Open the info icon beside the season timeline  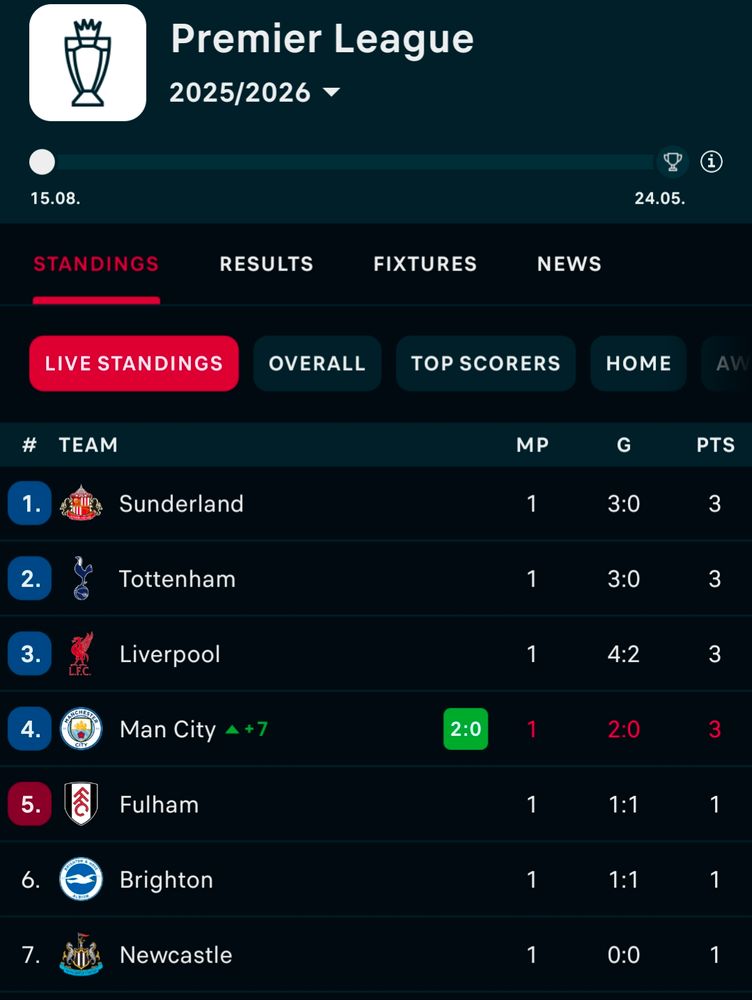pos(712,161)
